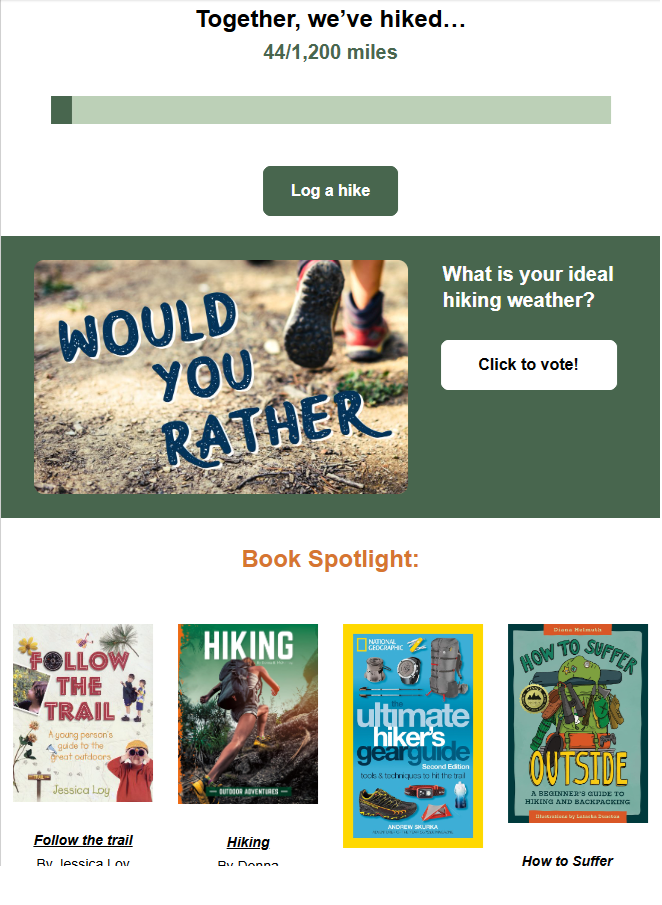Screen dimensions: 662x905
Task: Open the Would You Rather image
Action: coord(221,377)
